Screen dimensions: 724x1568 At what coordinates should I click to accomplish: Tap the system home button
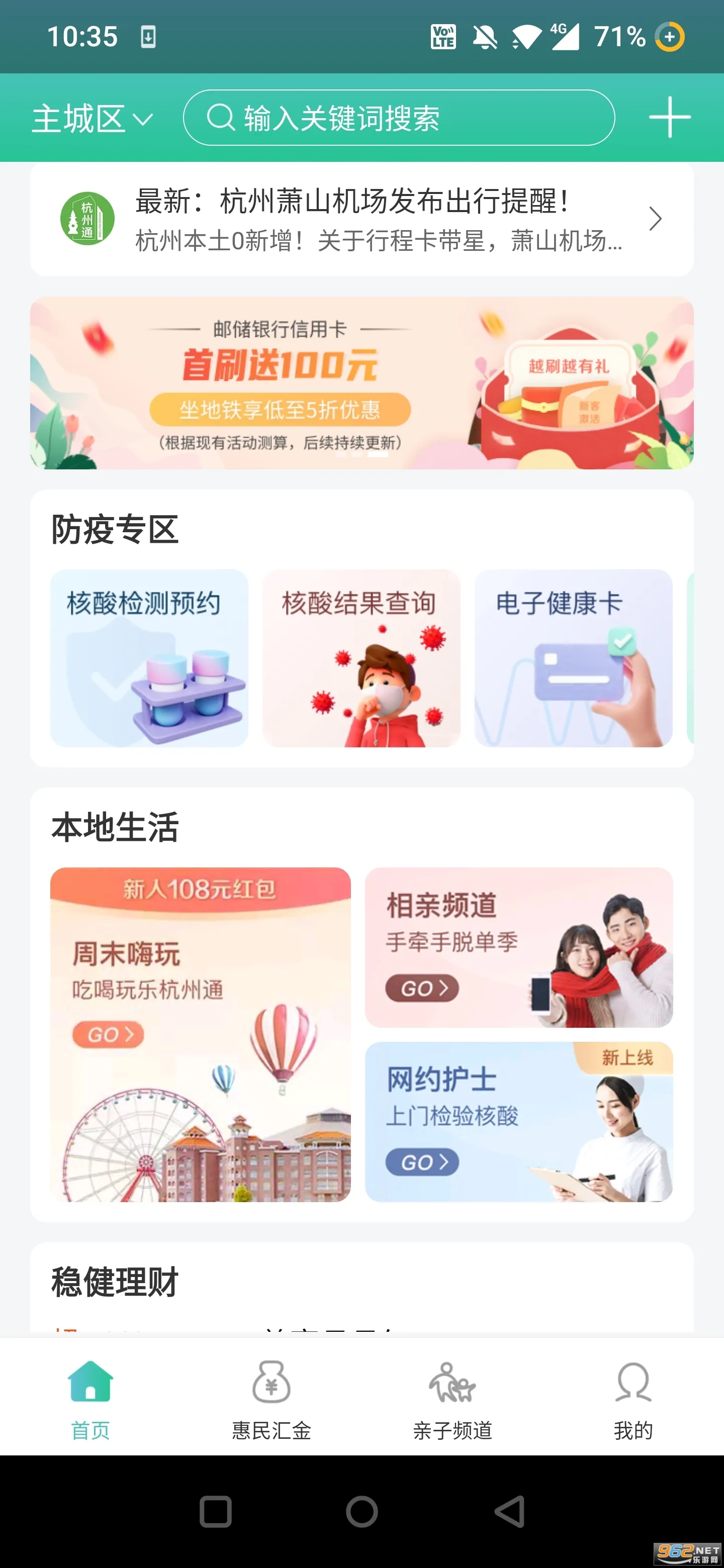pyautogui.click(x=361, y=1511)
